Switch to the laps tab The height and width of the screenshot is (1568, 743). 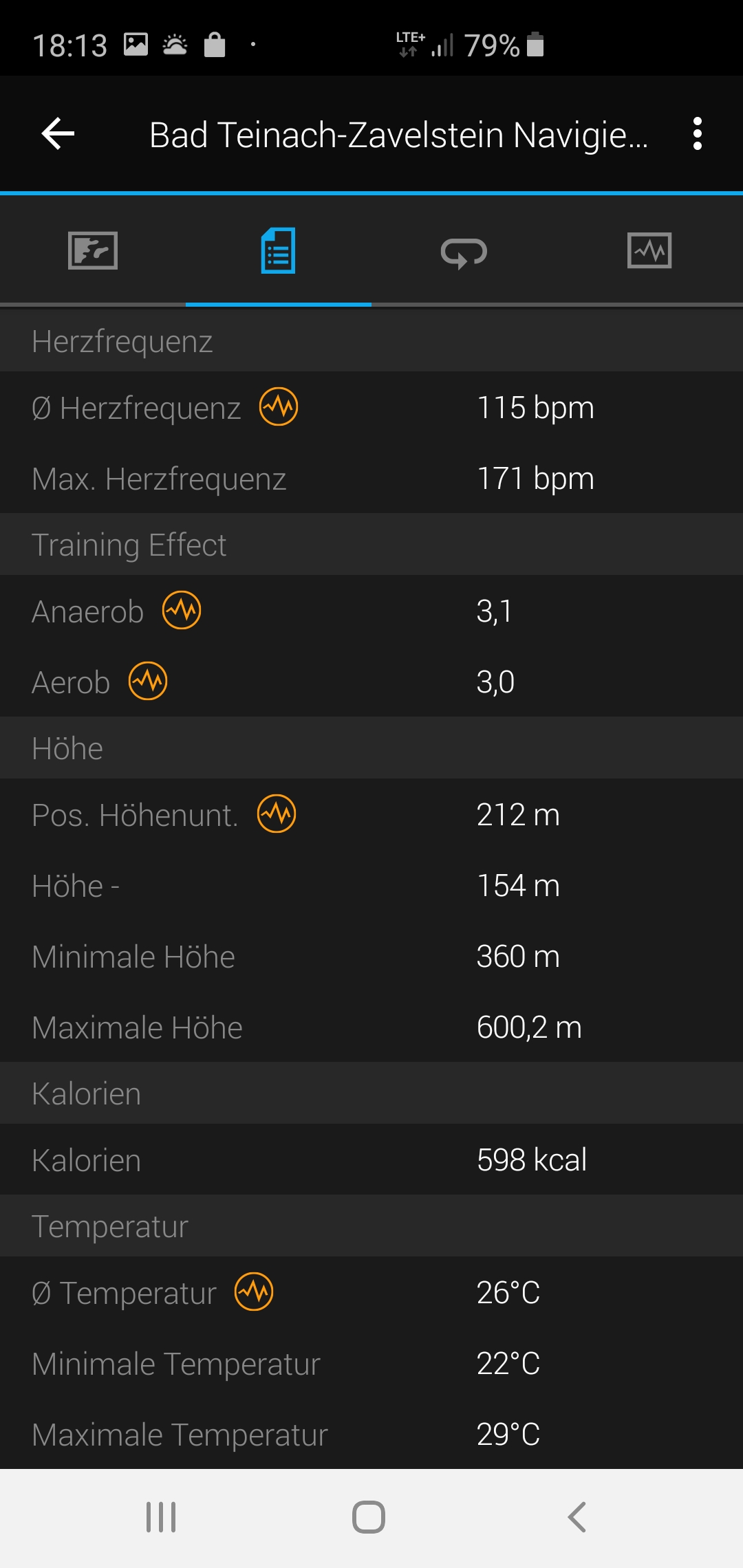(x=464, y=252)
